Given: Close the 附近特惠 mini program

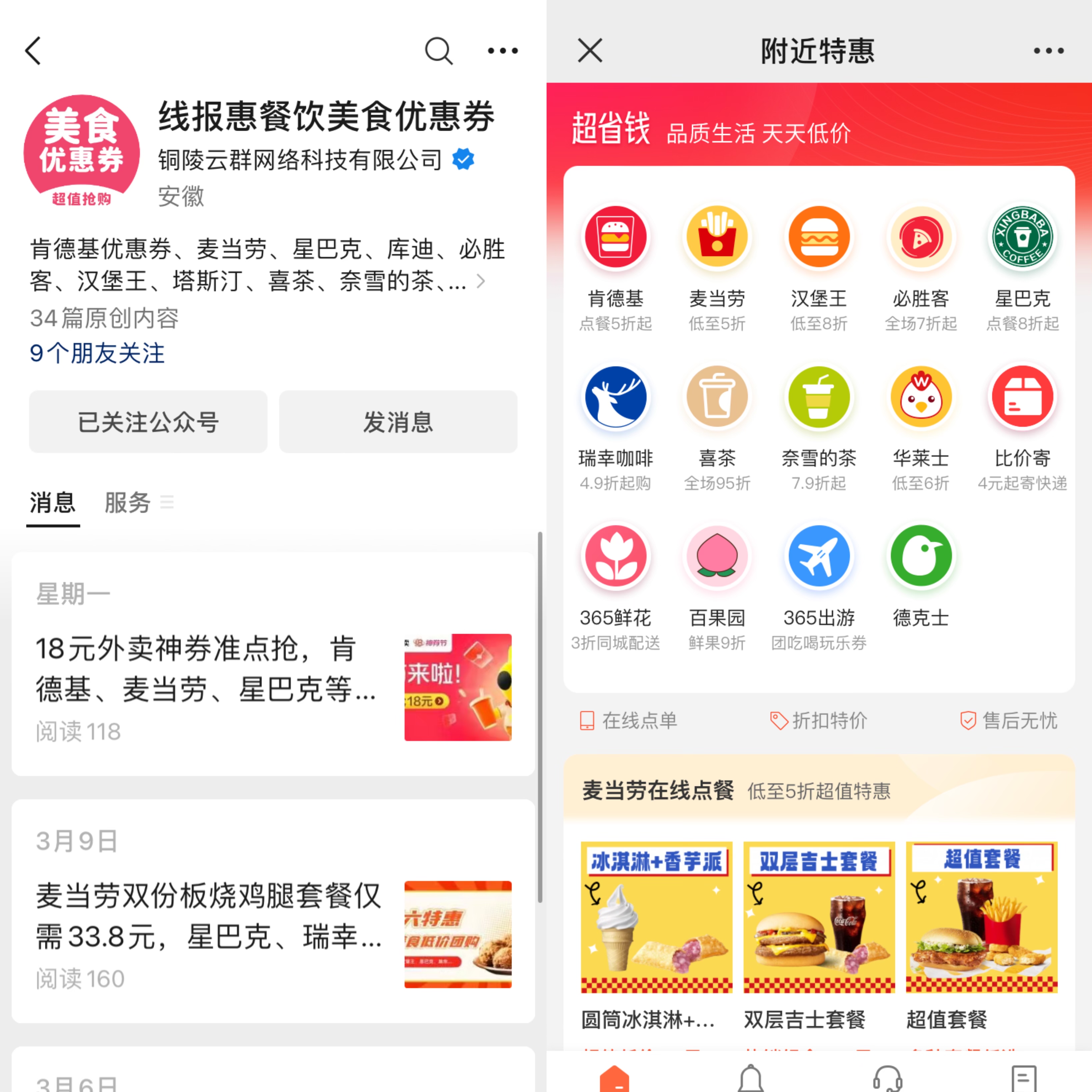Looking at the screenshot, I should (x=590, y=51).
